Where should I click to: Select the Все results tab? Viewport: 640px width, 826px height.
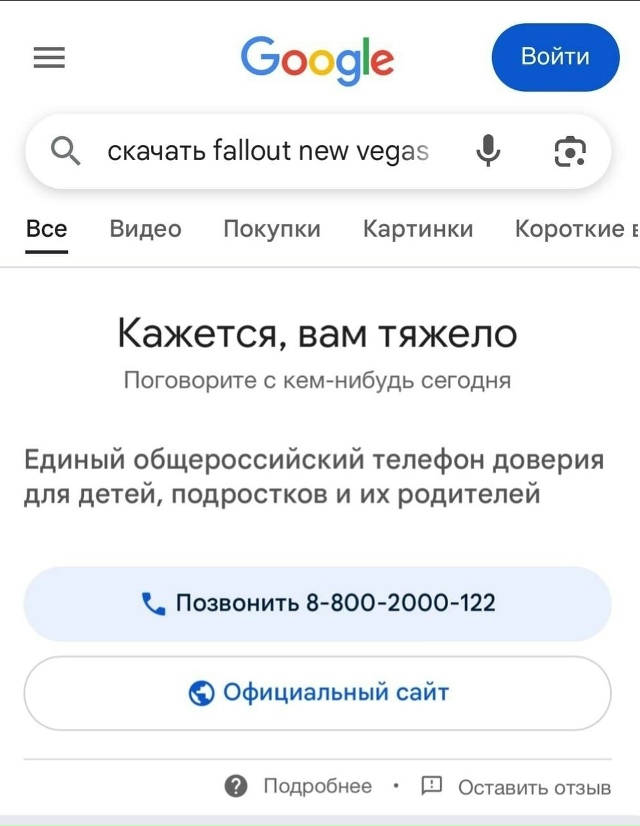pyautogui.click(x=46, y=229)
